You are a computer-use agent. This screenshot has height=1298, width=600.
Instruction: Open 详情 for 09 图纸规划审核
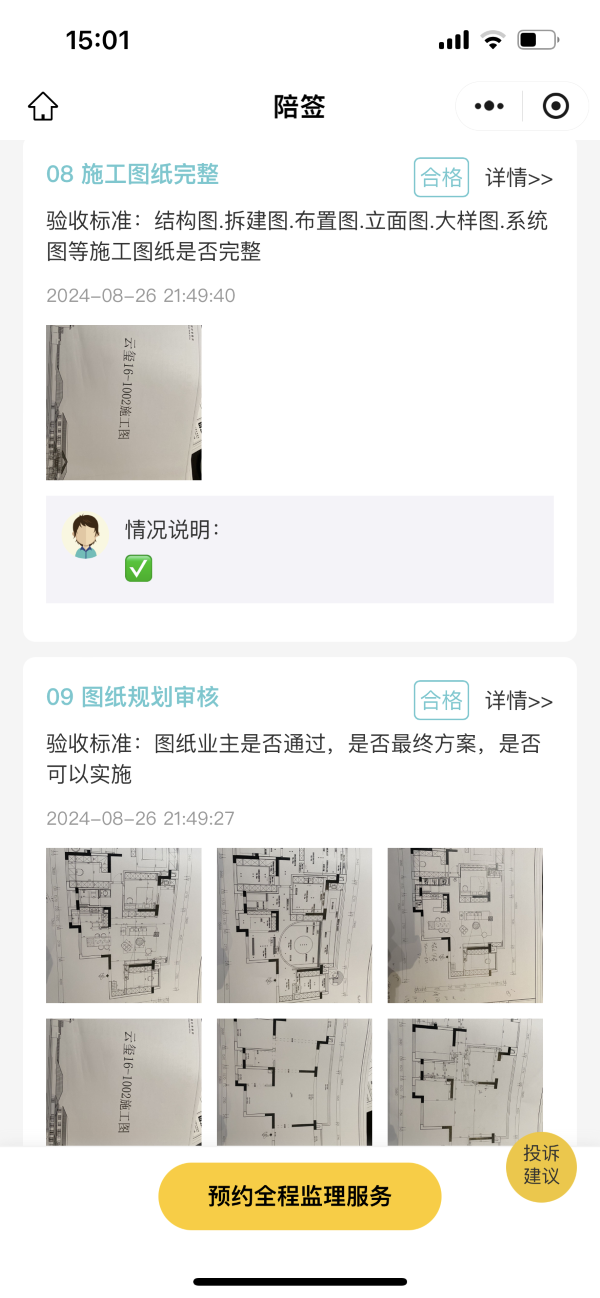tap(518, 701)
